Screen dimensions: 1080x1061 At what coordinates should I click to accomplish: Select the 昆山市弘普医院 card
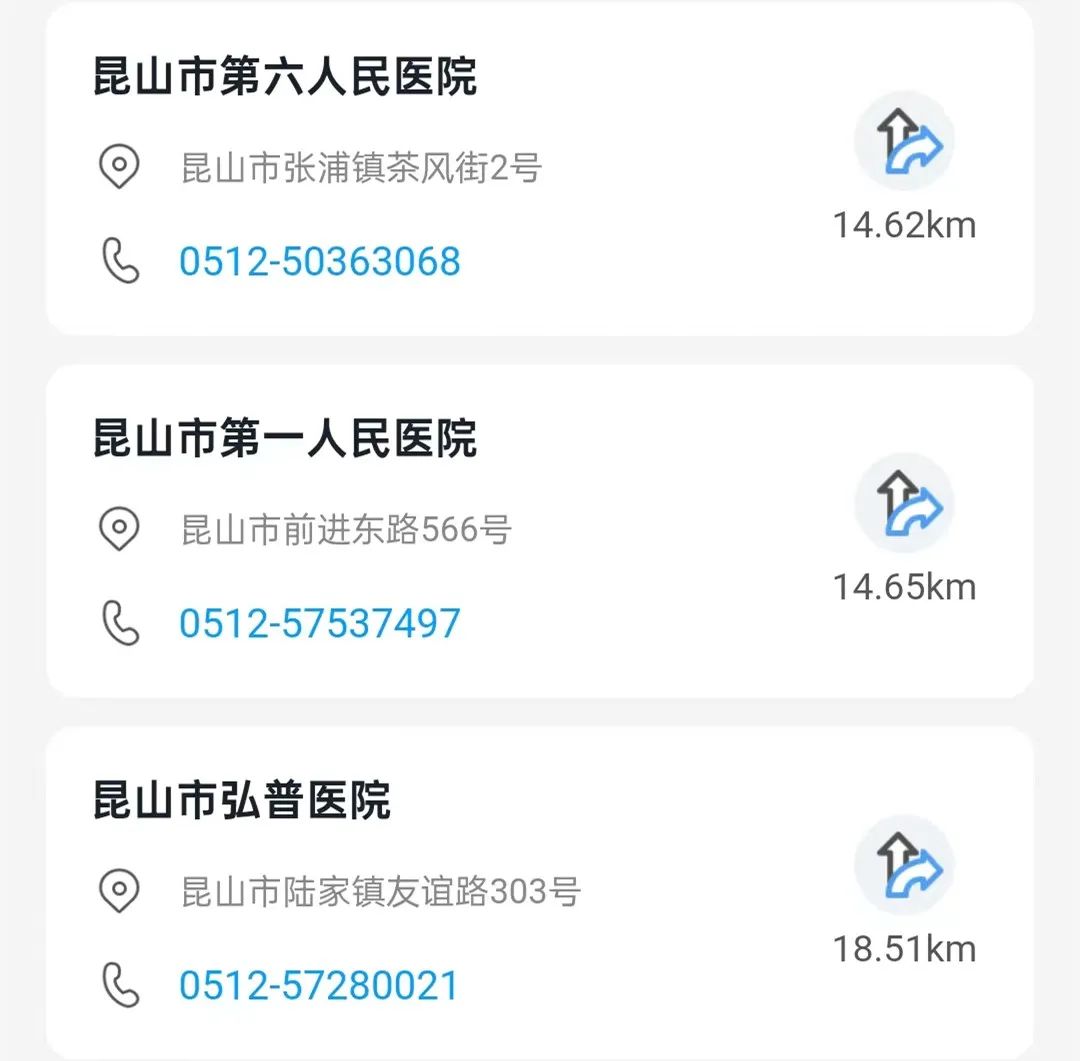click(242, 802)
